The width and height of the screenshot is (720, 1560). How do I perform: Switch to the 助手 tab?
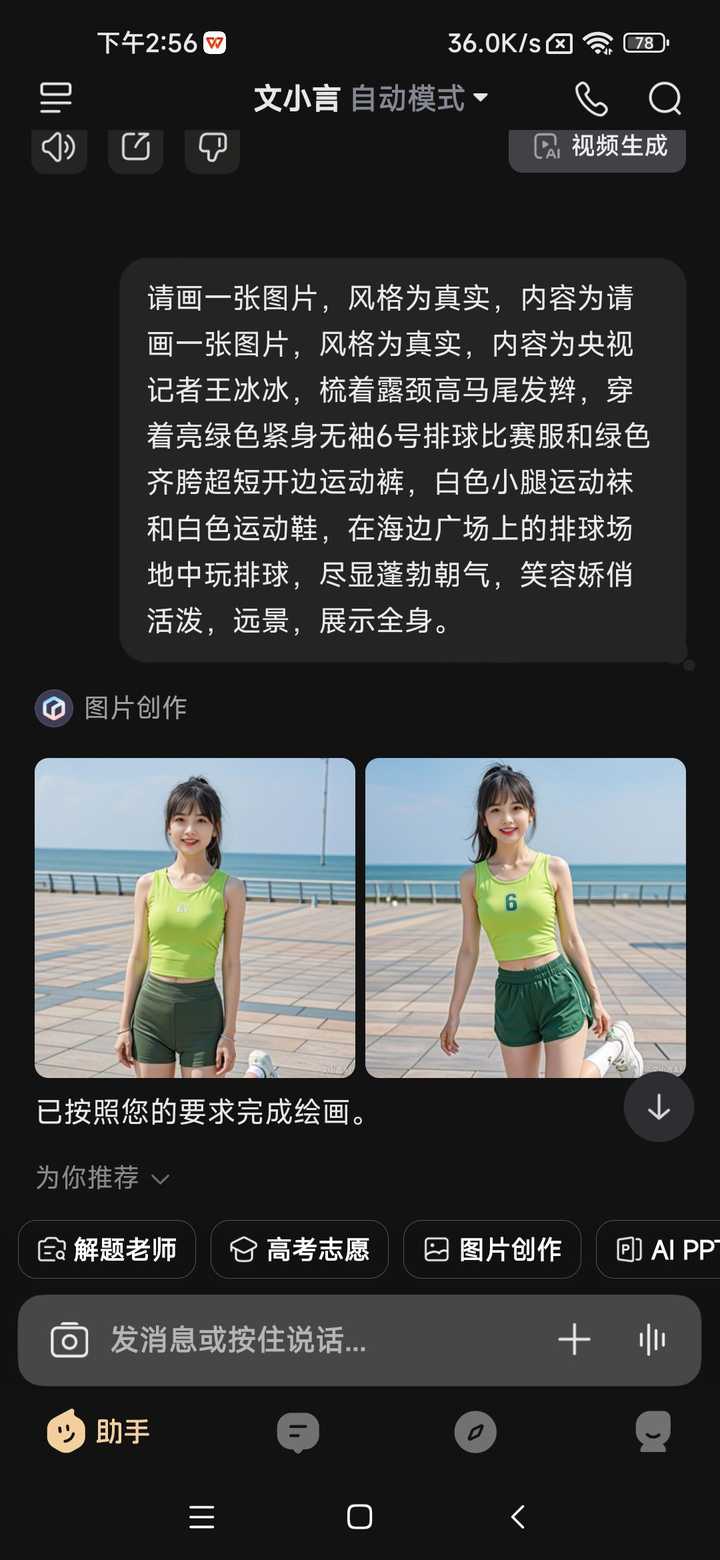[98, 1431]
